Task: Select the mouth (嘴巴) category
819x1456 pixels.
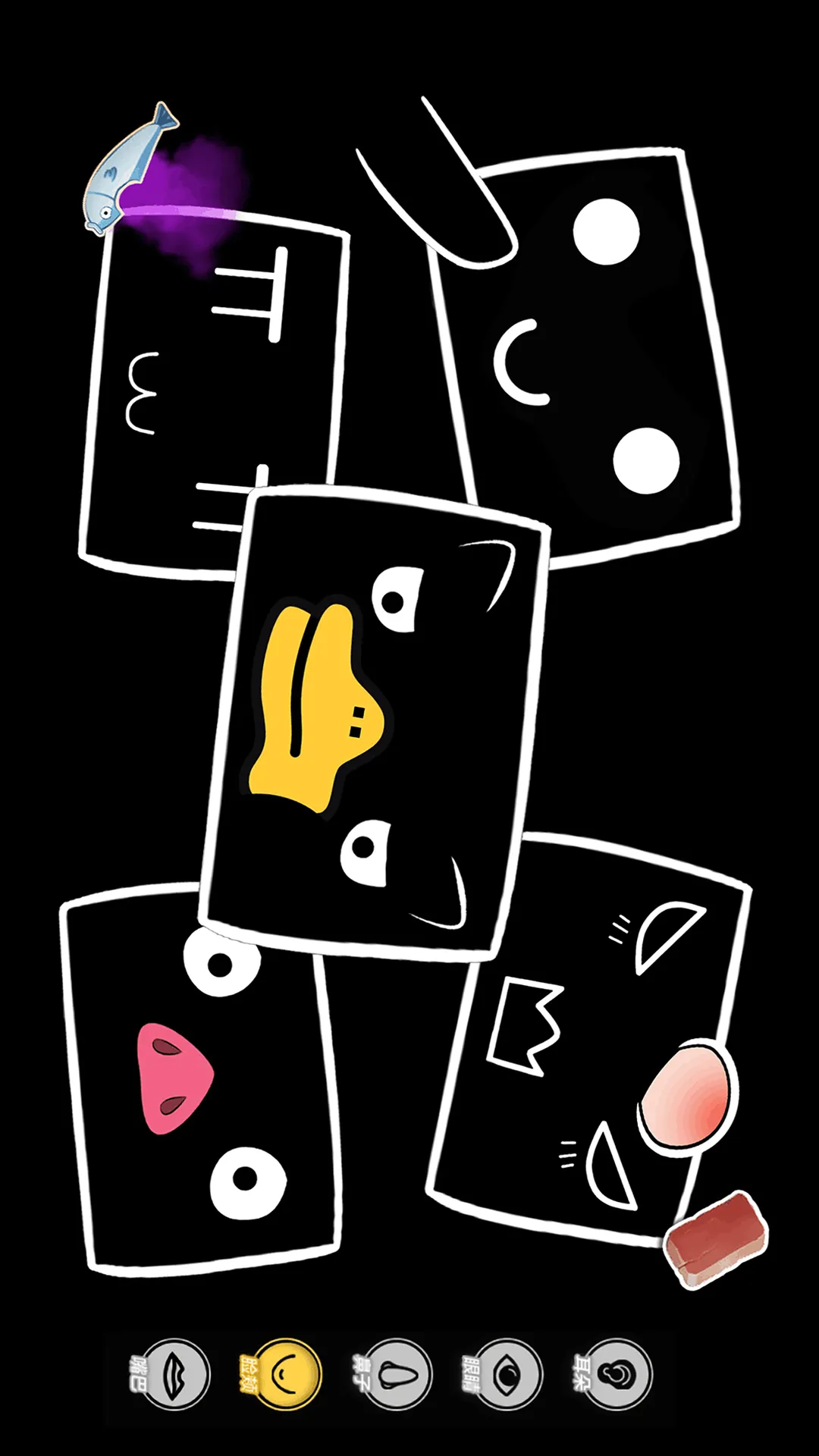Action: coord(172,1374)
